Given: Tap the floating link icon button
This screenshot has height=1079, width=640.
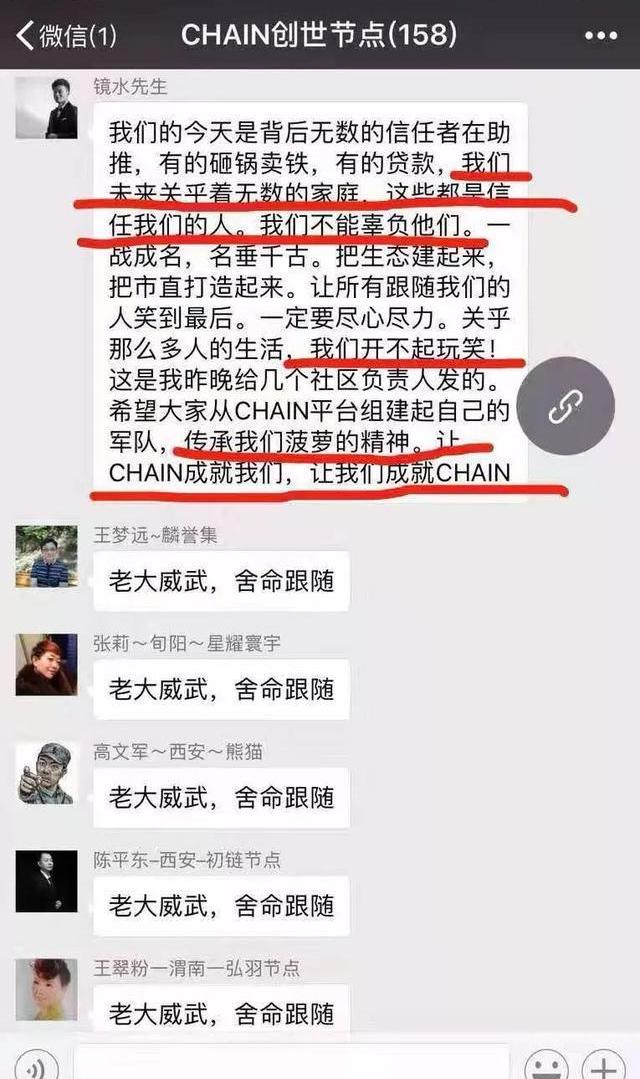Looking at the screenshot, I should 566,405.
